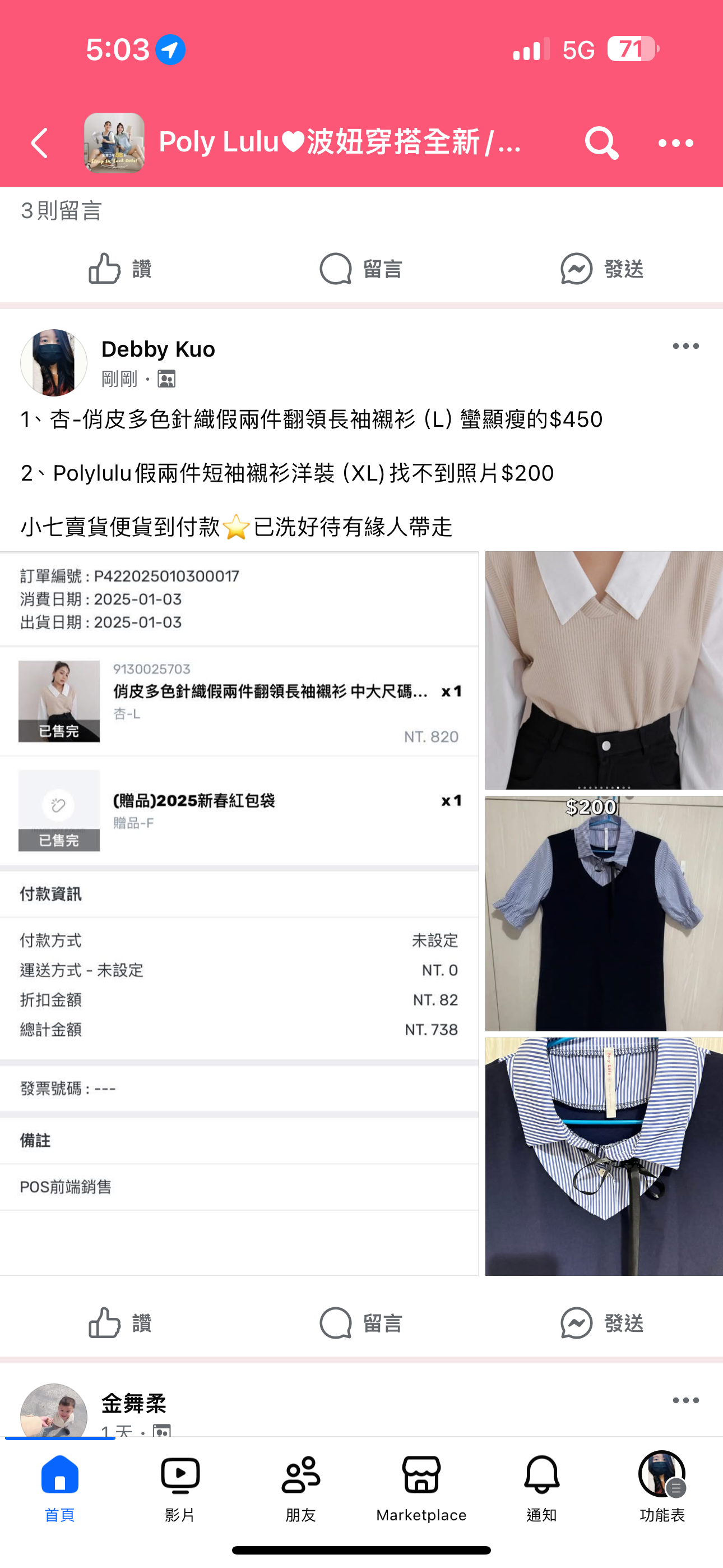The width and height of the screenshot is (723, 1568).
Task: Open the group's overflow menu in header
Action: (x=675, y=143)
